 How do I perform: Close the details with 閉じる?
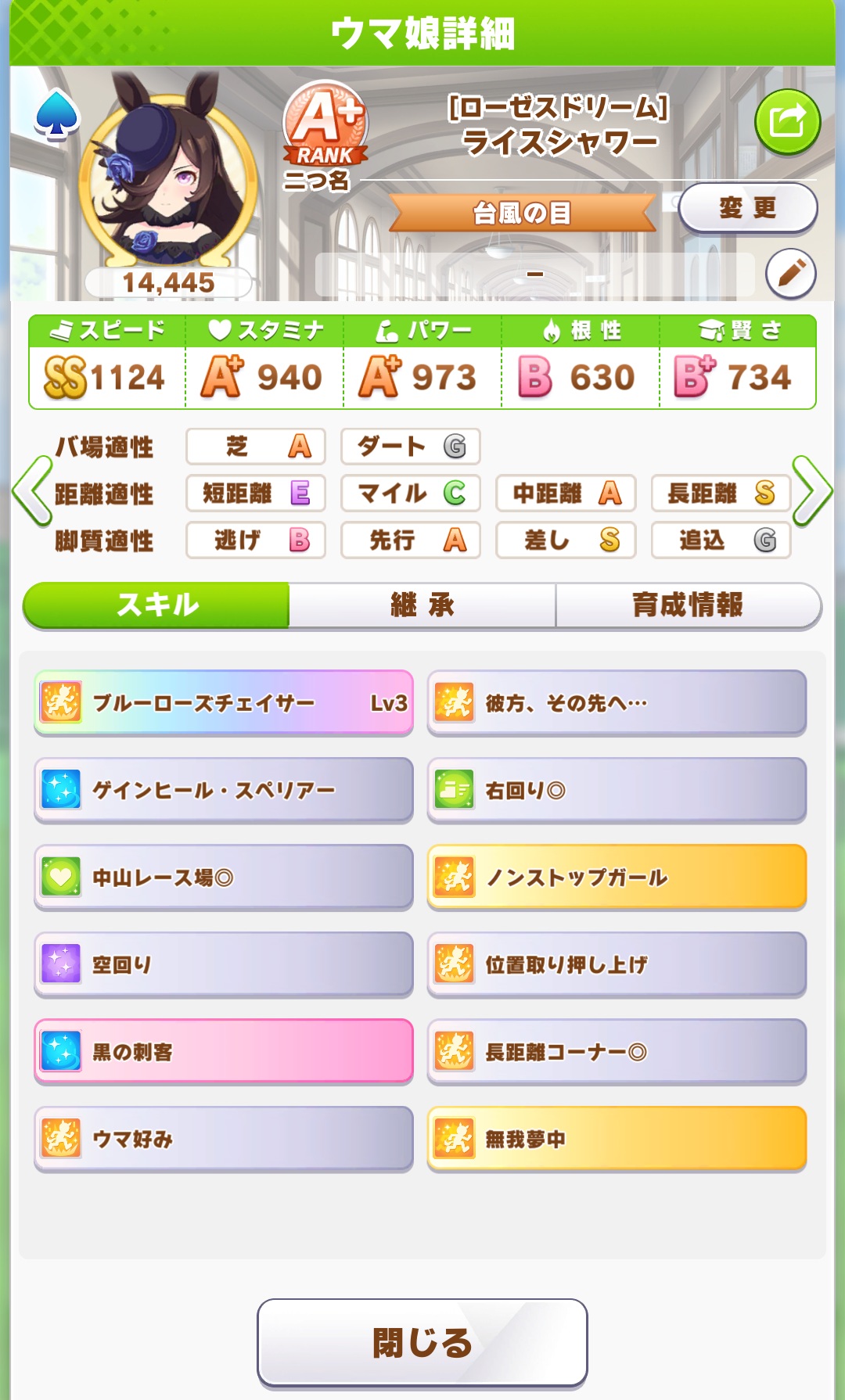click(422, 1342)
